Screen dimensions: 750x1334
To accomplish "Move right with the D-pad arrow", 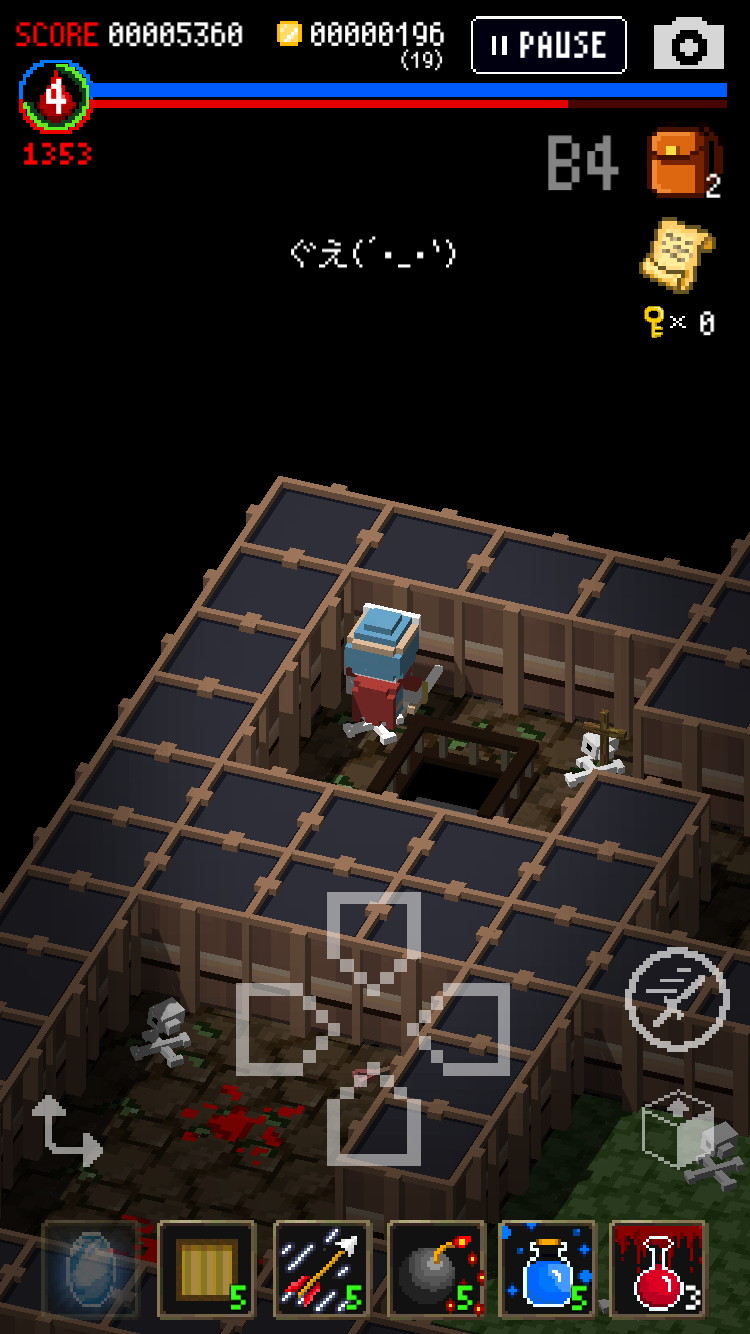I will click(x=466, y=1029).
